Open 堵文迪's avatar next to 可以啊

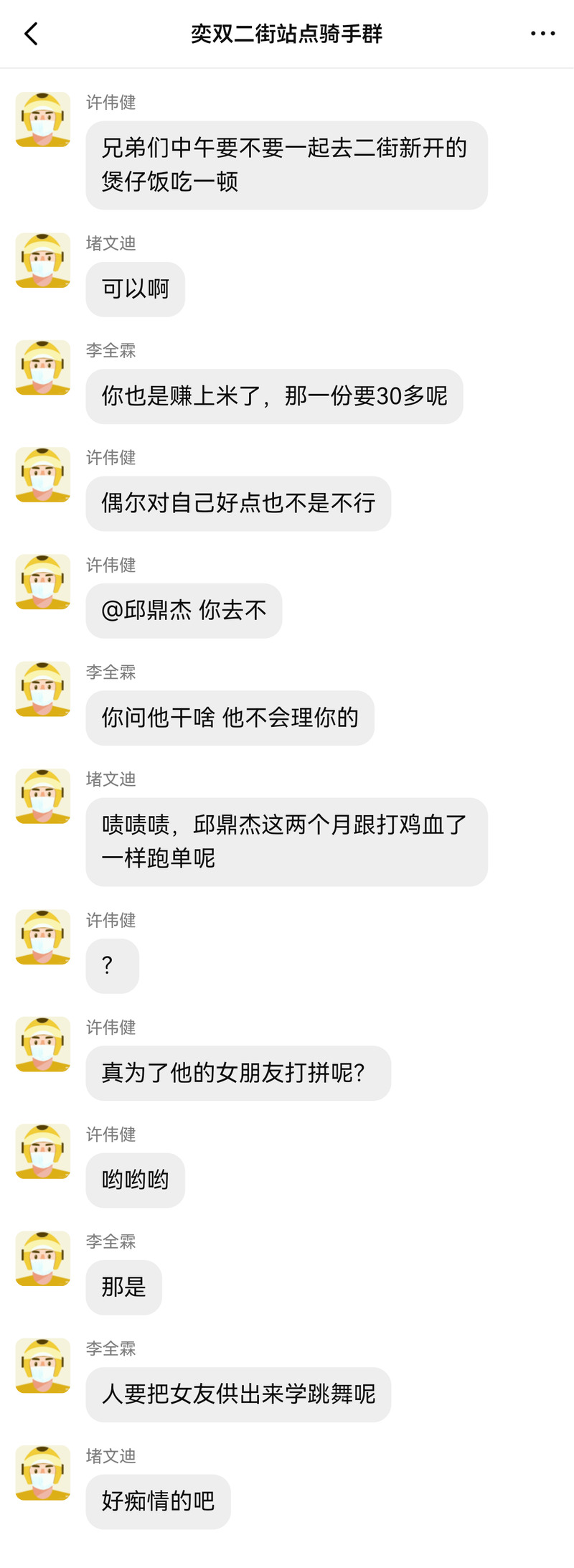point(43,260)
